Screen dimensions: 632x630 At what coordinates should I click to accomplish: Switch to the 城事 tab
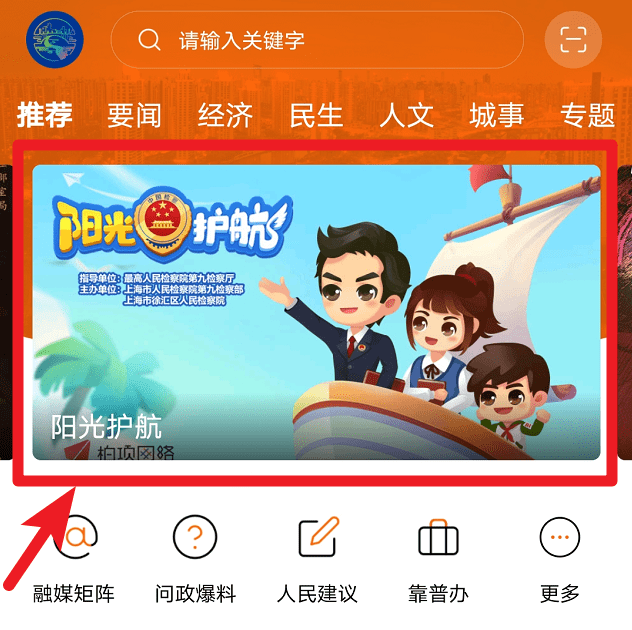click(497, 115)
